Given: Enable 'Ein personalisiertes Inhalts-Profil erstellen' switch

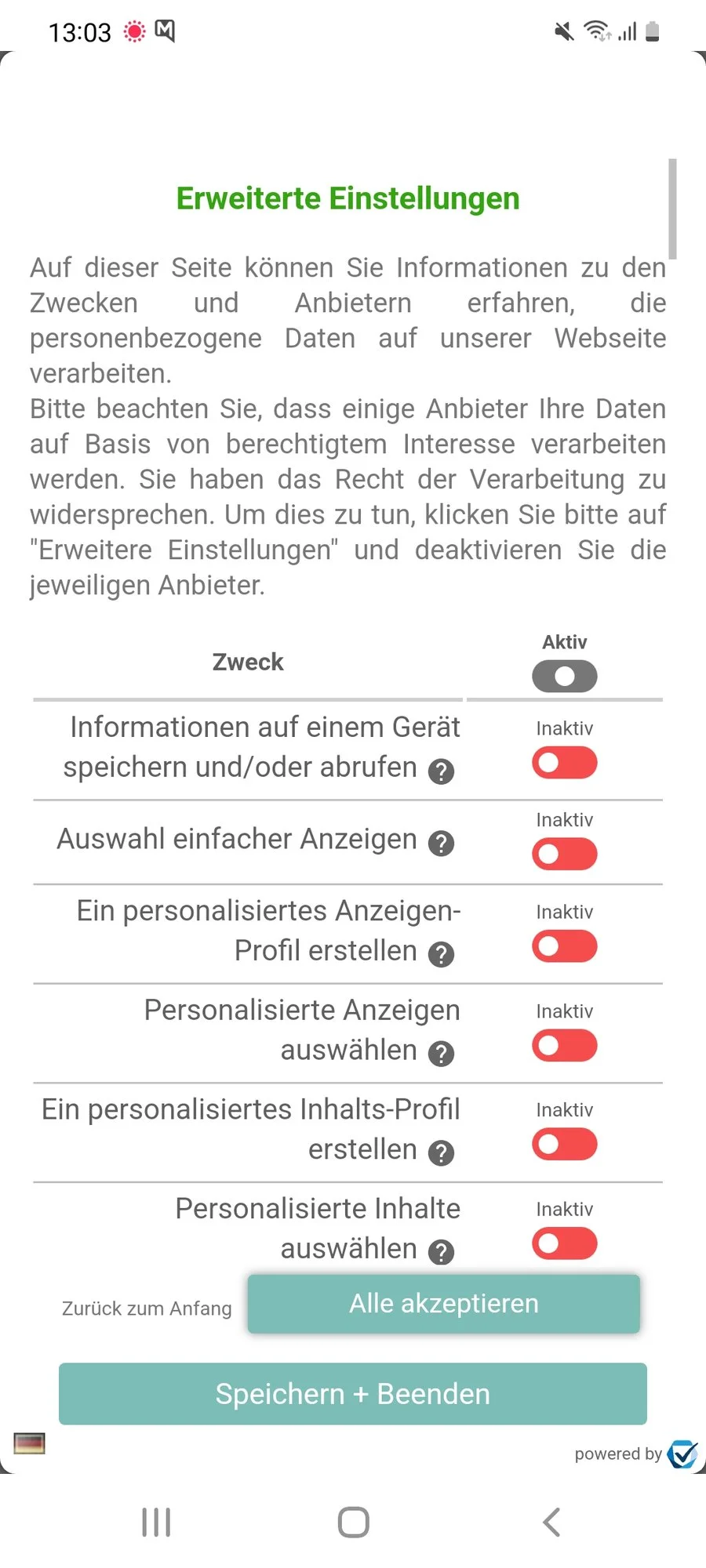Looking at the screenshot, I should coord(564,1145).
